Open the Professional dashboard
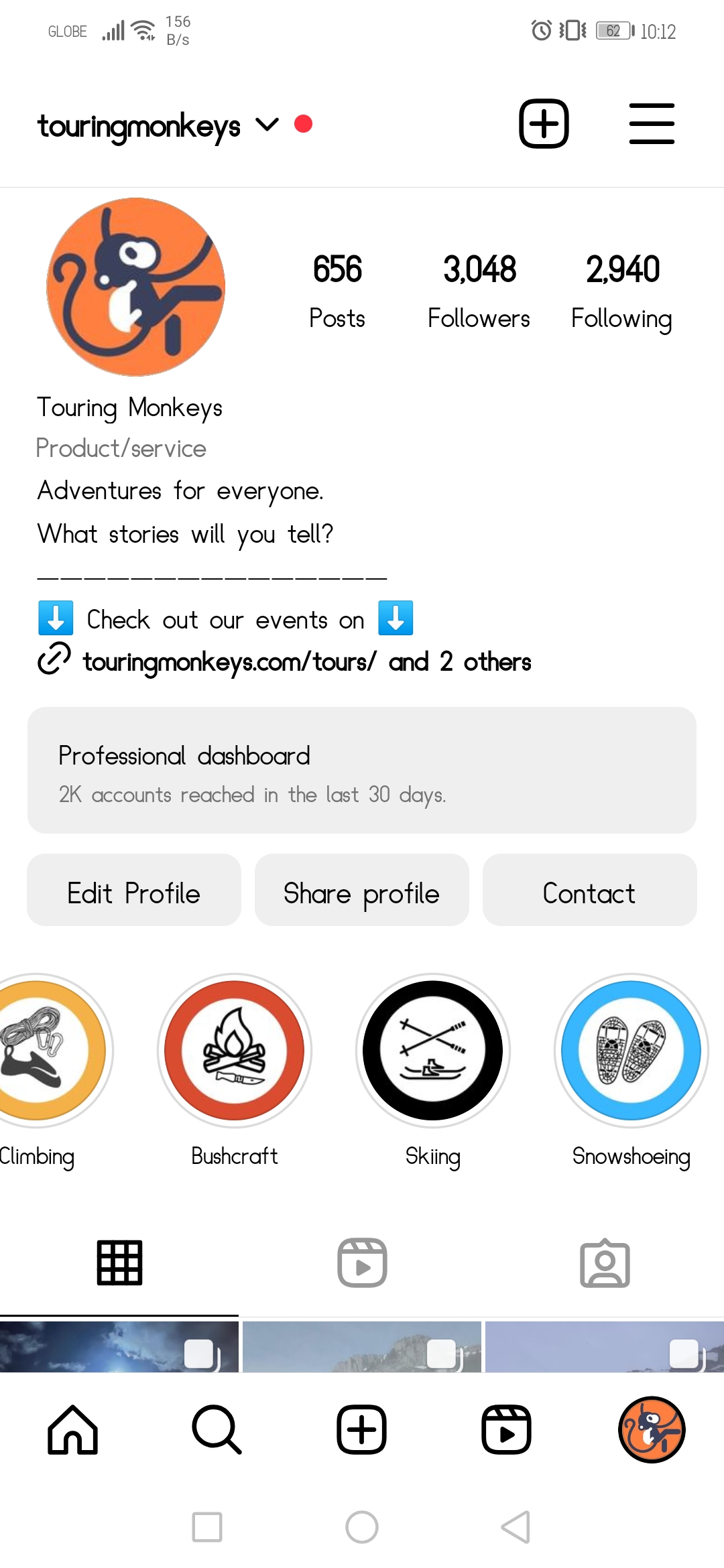 [x=362, y=771]
